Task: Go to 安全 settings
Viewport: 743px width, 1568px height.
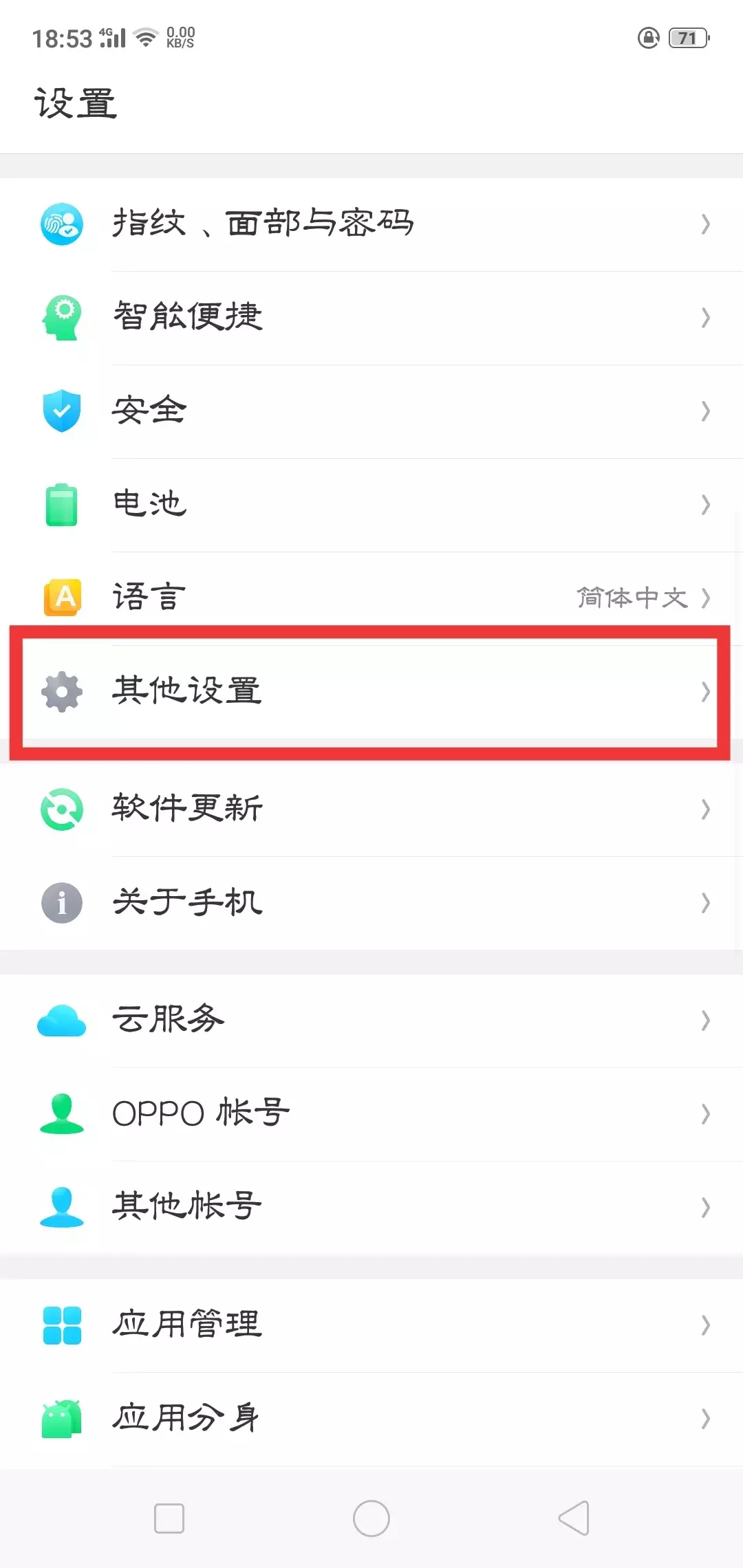Action: tap(371, 411)
